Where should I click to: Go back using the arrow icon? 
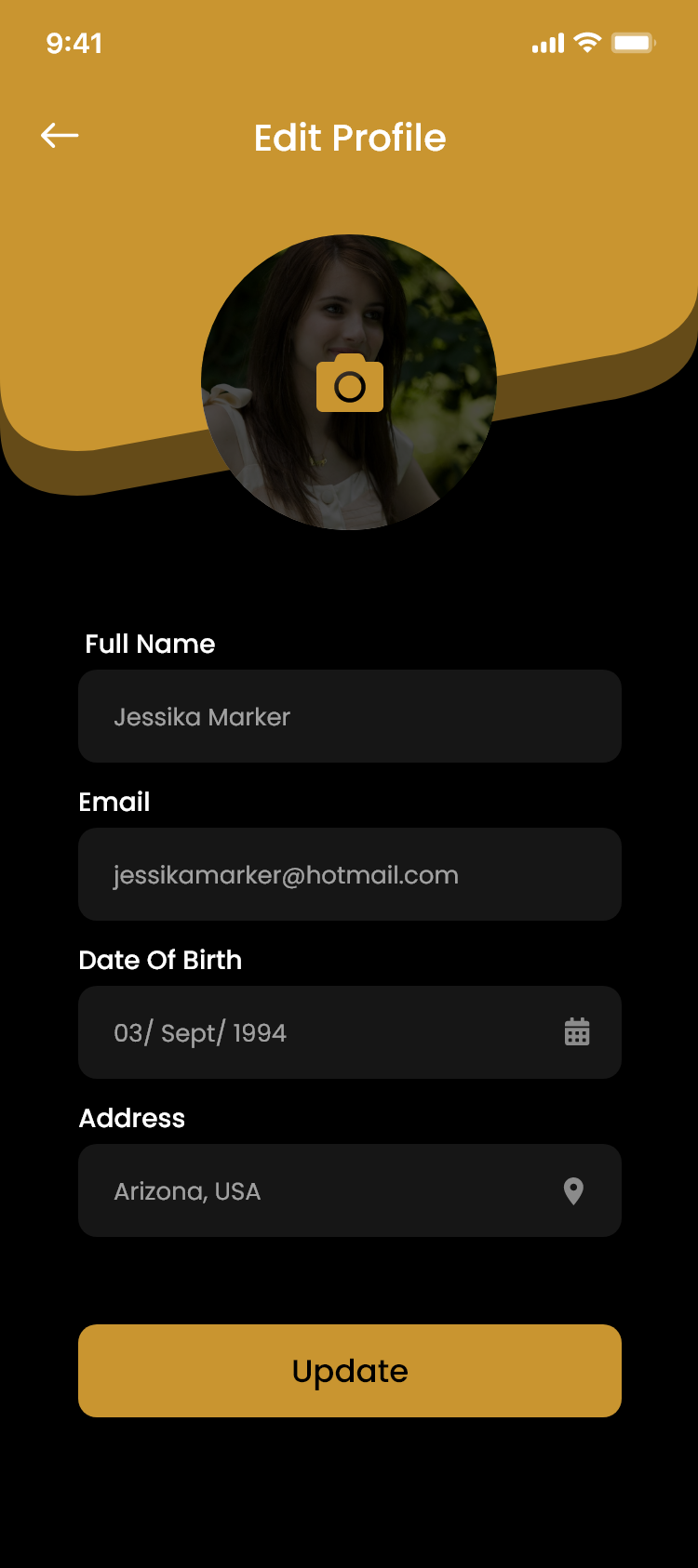point(60,136)
